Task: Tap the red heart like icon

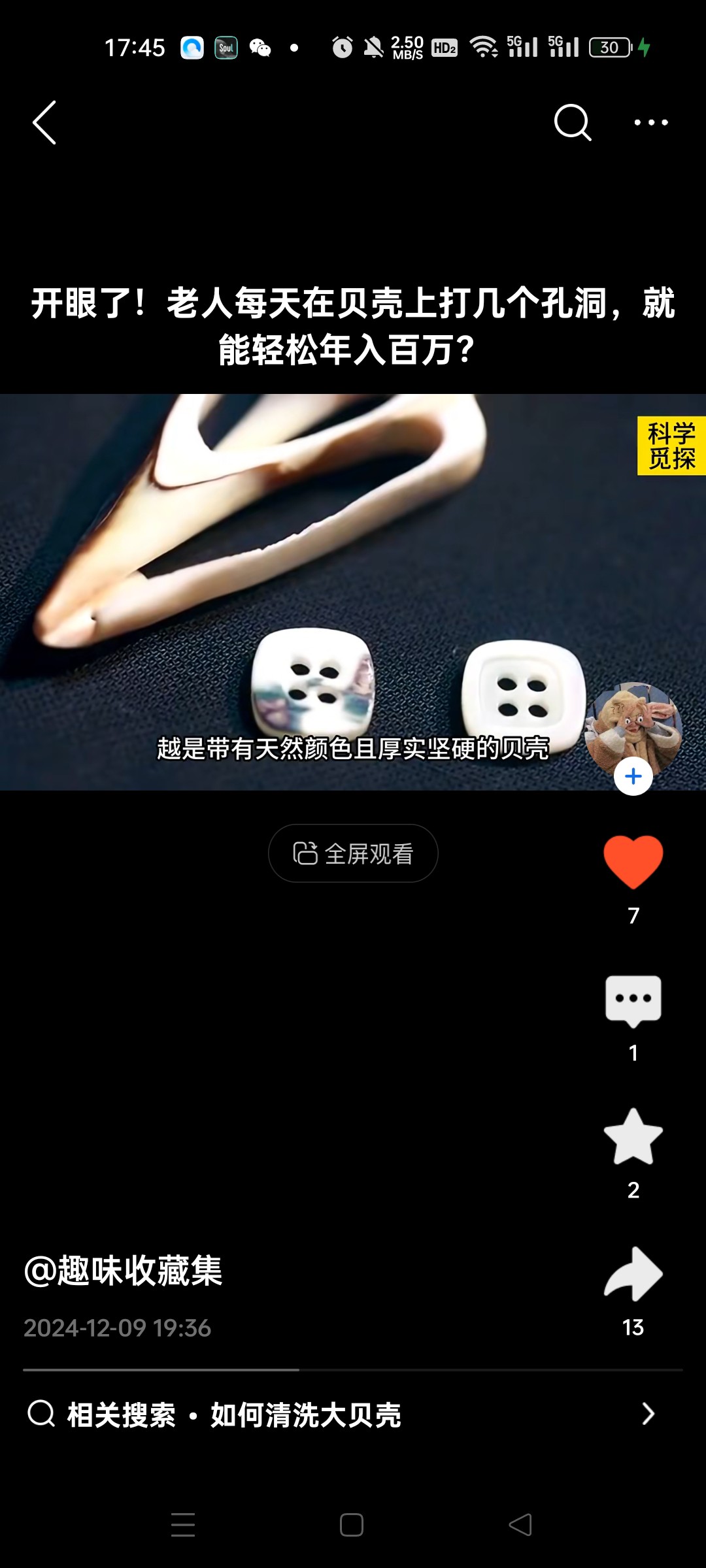Action: [633, 862]
